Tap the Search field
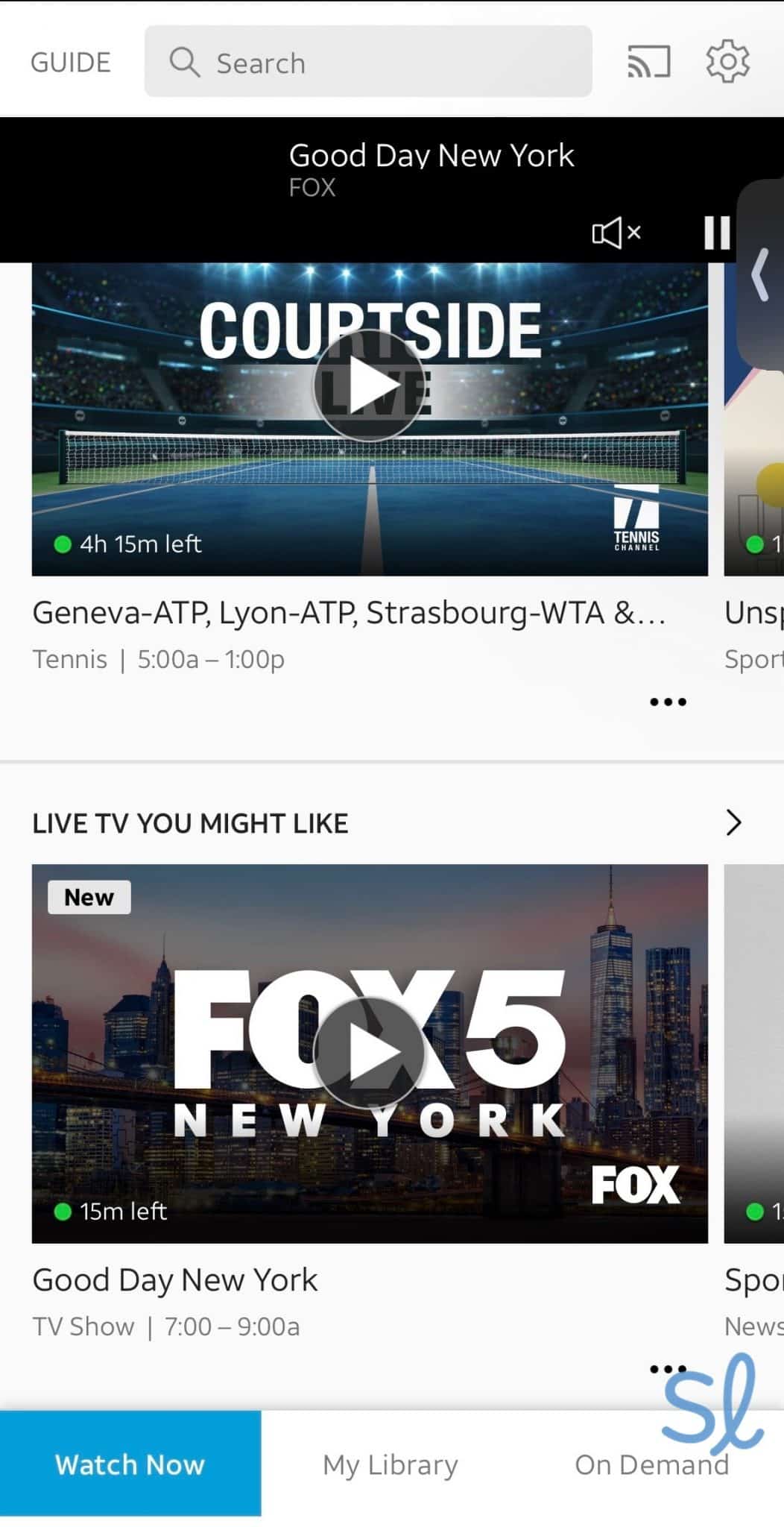This screenshot has width=784, height=1527. (368, 63)
